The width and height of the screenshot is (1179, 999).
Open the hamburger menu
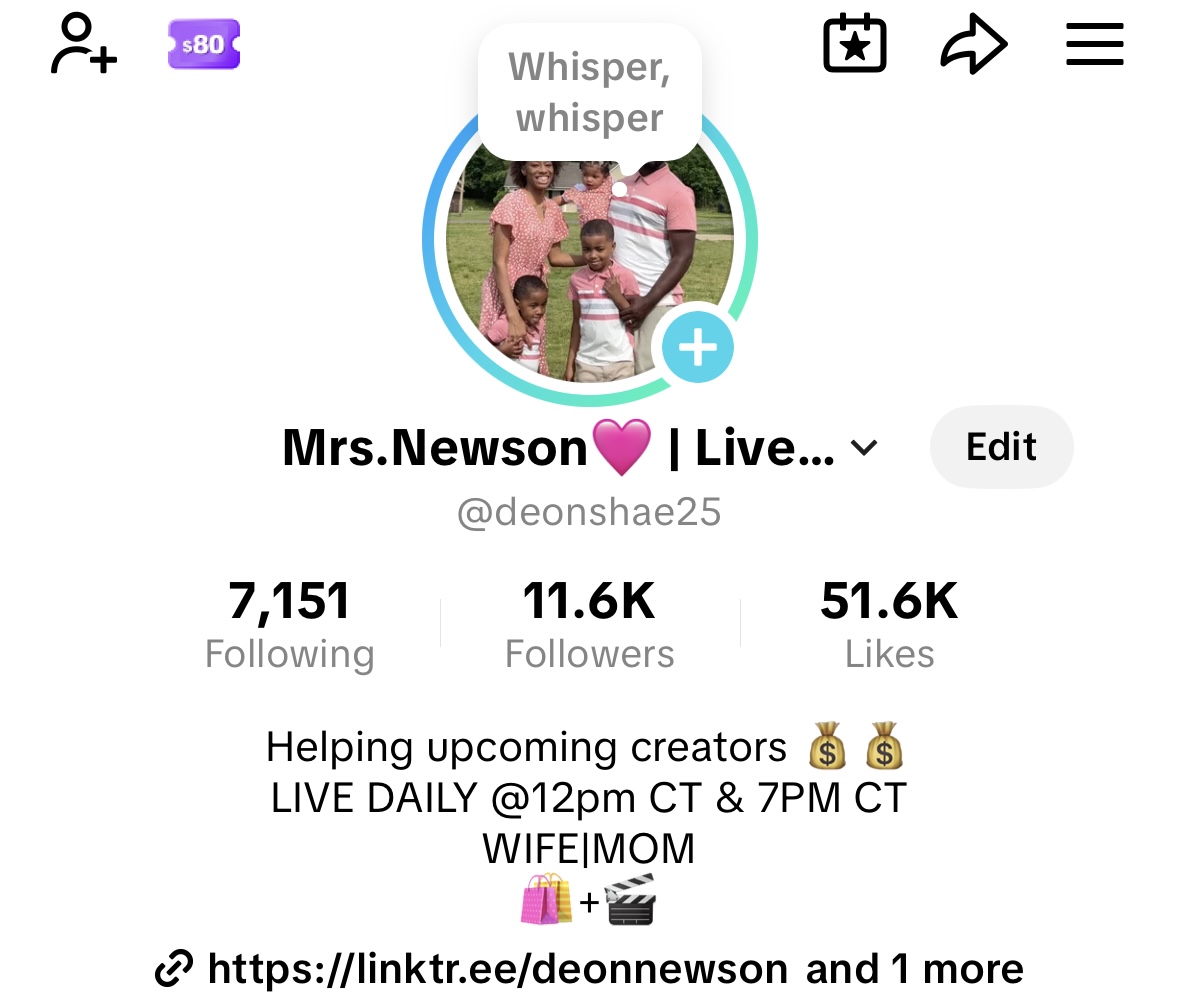(1094, 45)
